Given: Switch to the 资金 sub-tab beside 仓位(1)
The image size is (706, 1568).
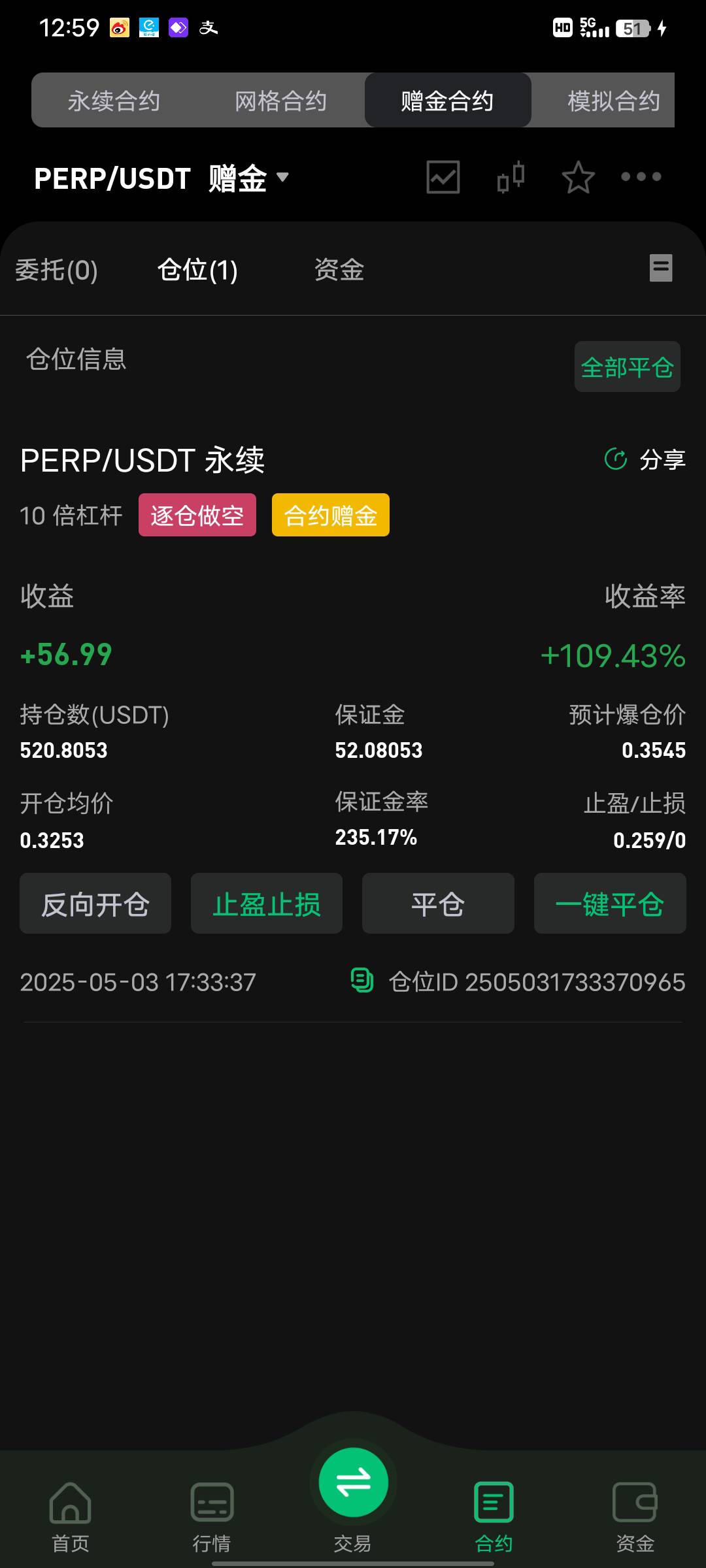Looking at the screenshot, I should tap(339, 270).
